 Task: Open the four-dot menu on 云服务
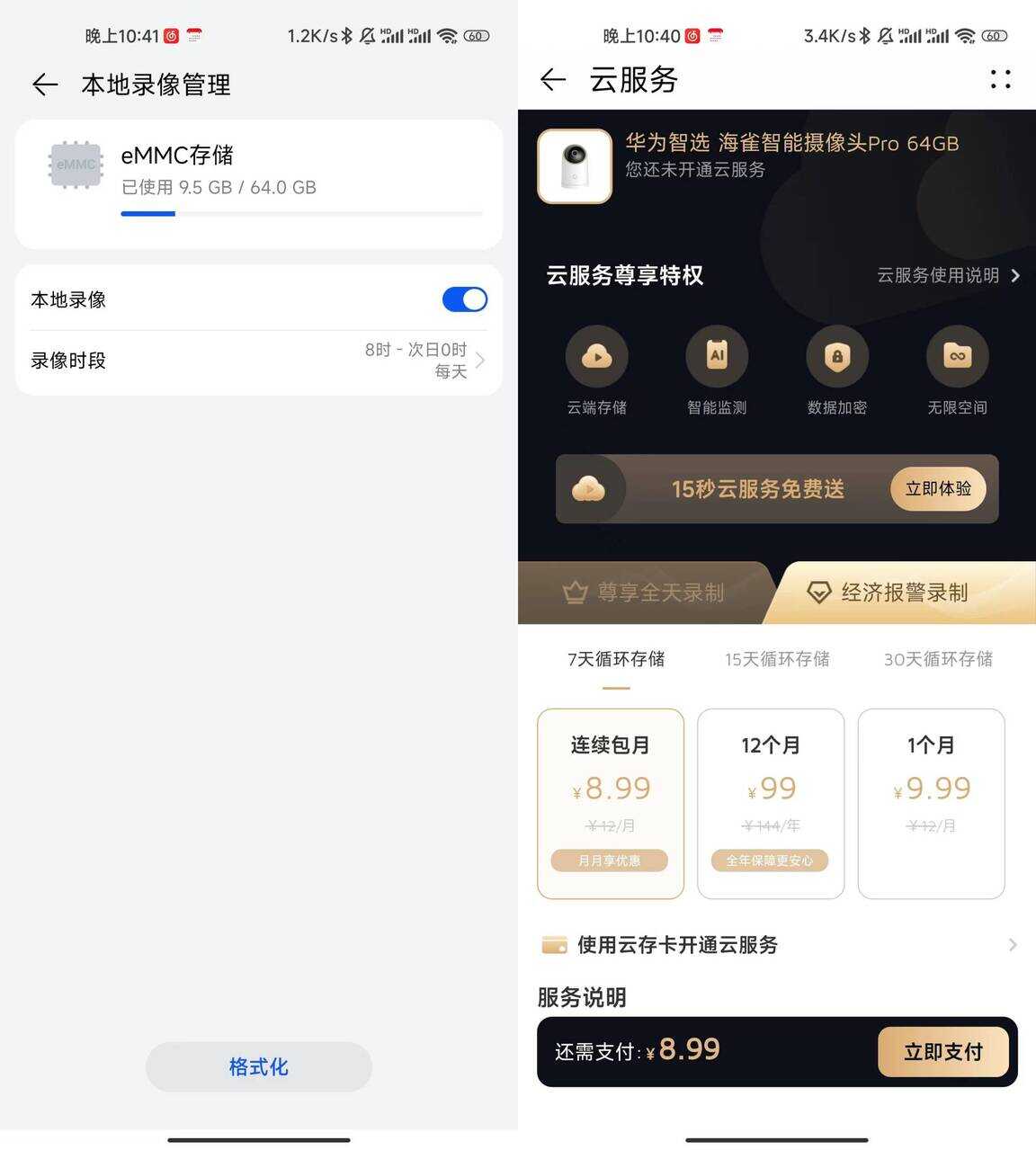[x=1000, y=80]
